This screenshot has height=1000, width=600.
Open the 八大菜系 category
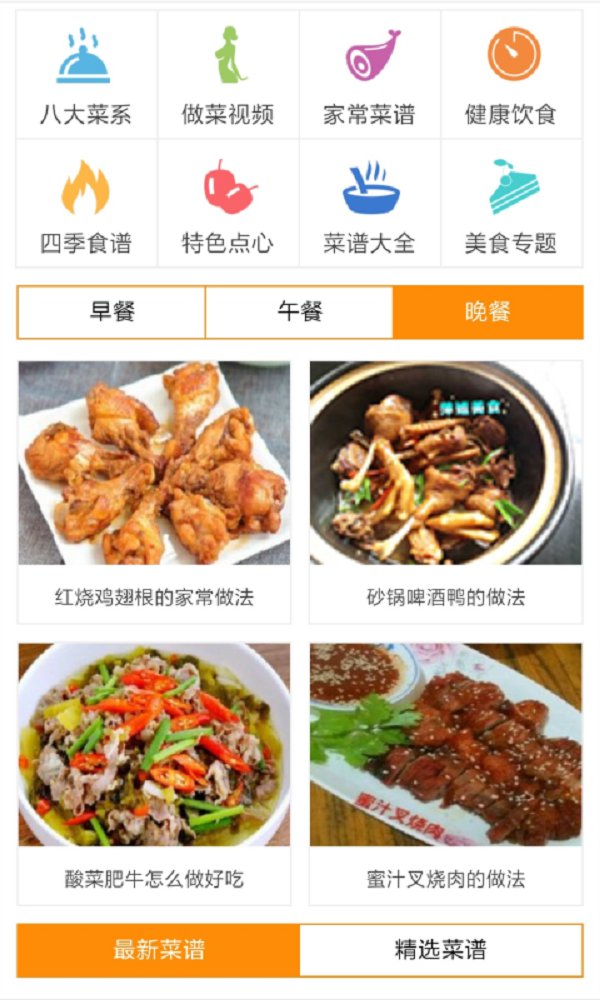[x=86, y=75]
